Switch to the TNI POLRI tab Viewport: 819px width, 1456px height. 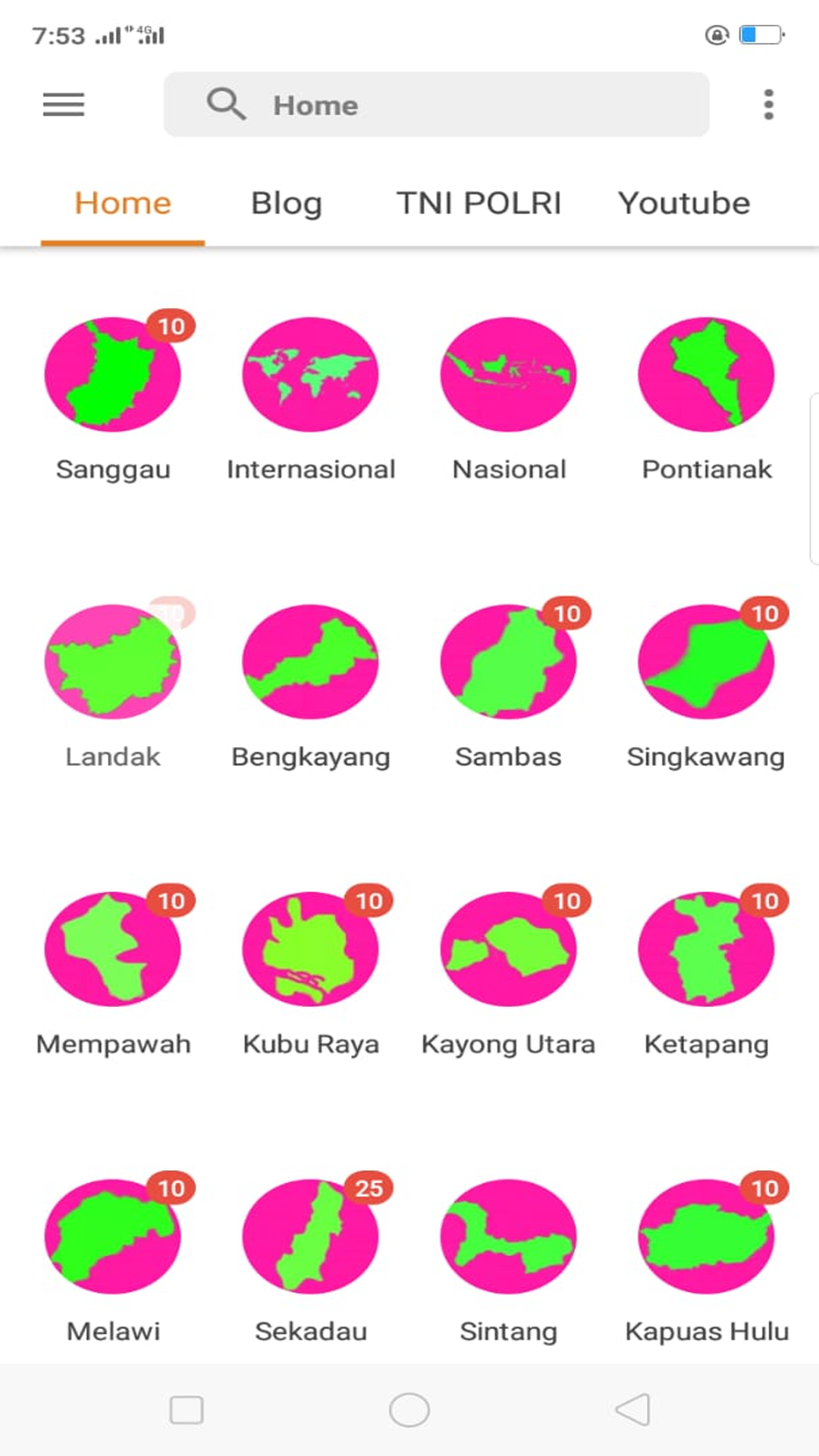[x=479, y=203]
